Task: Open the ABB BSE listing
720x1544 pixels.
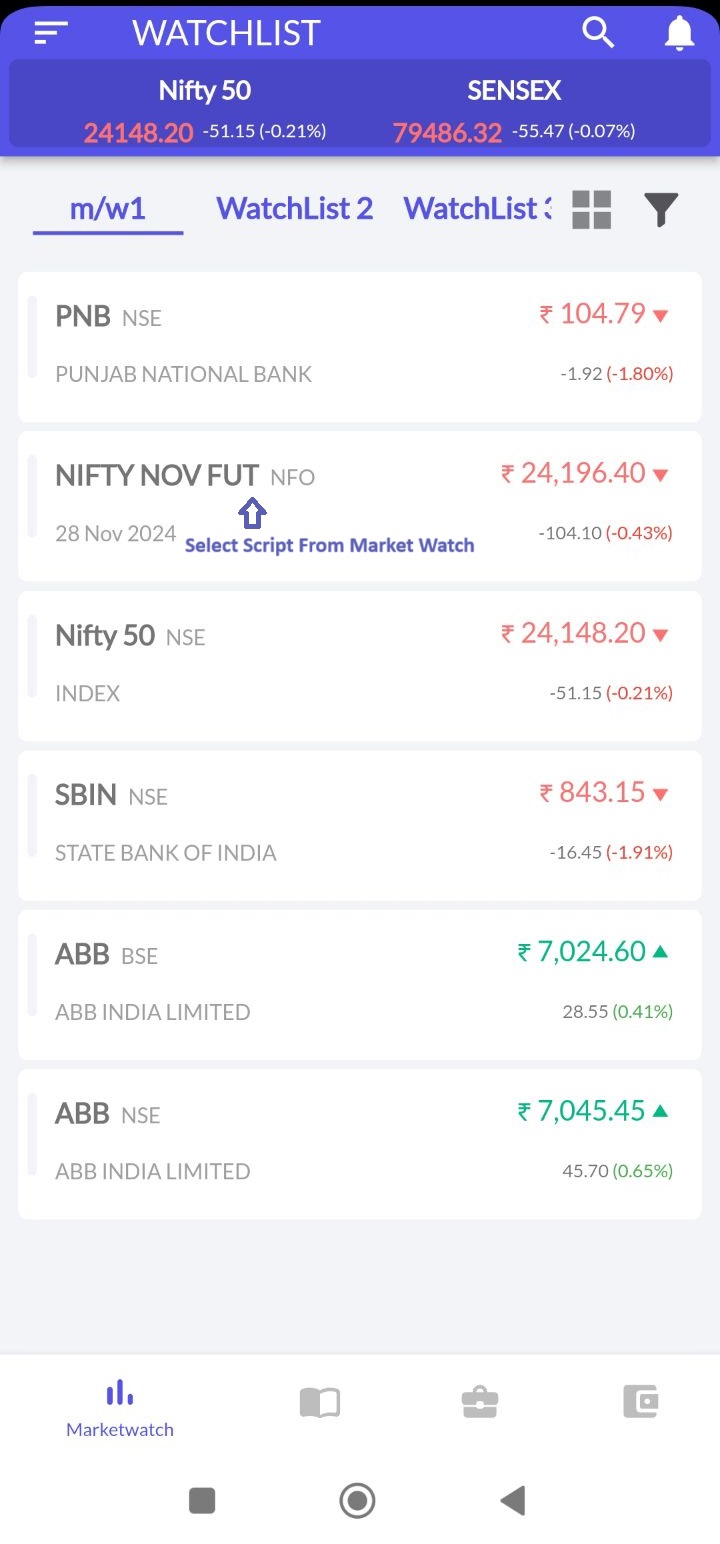Action: click(360, 982)
